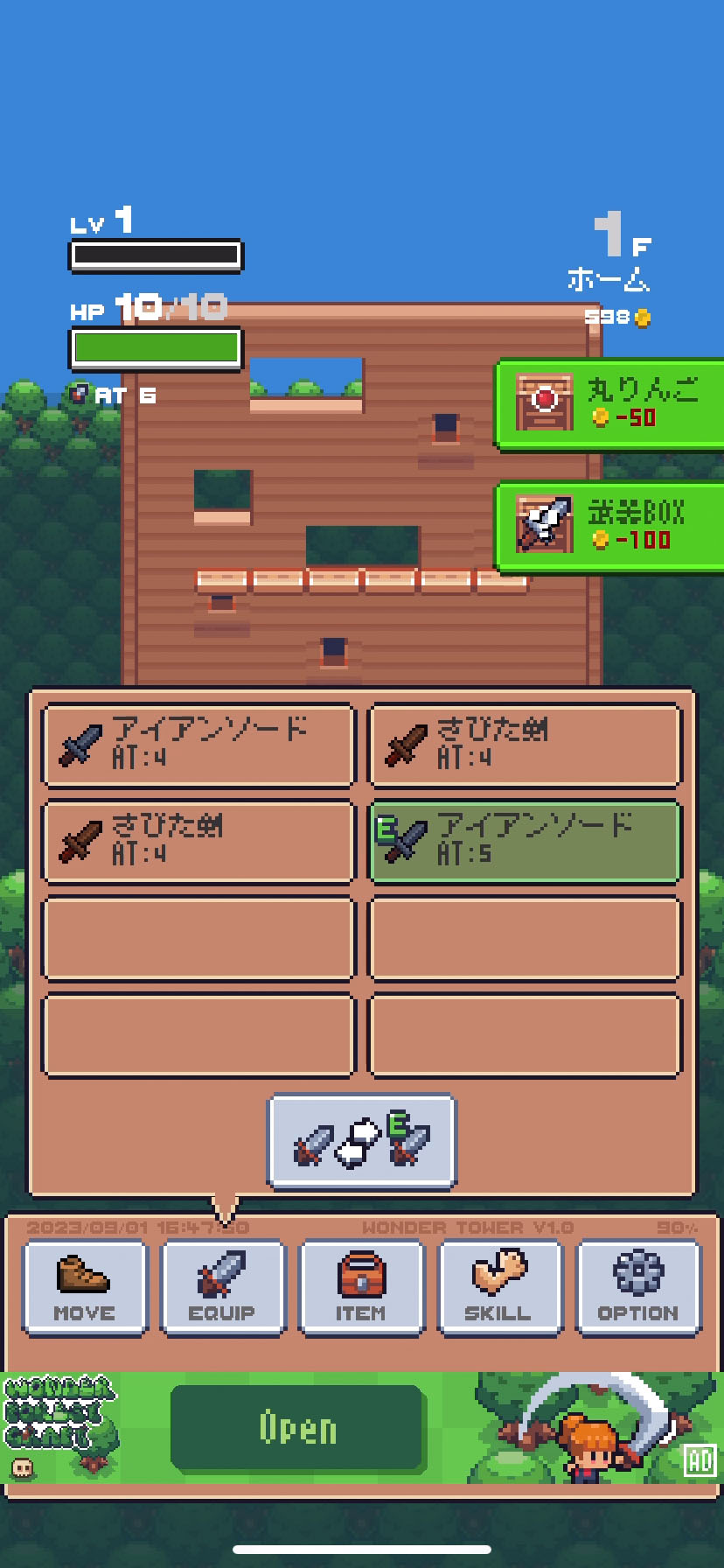Open the SKILL menu
The width and height of the screenshot is (724, 1568).
click(498, 1287)
